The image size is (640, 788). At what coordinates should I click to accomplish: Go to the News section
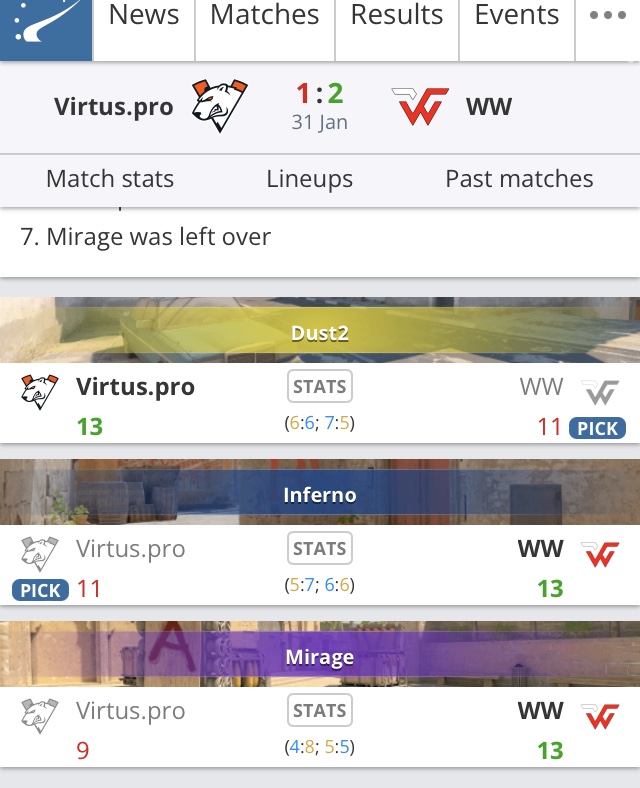click(x=144, y=16)
